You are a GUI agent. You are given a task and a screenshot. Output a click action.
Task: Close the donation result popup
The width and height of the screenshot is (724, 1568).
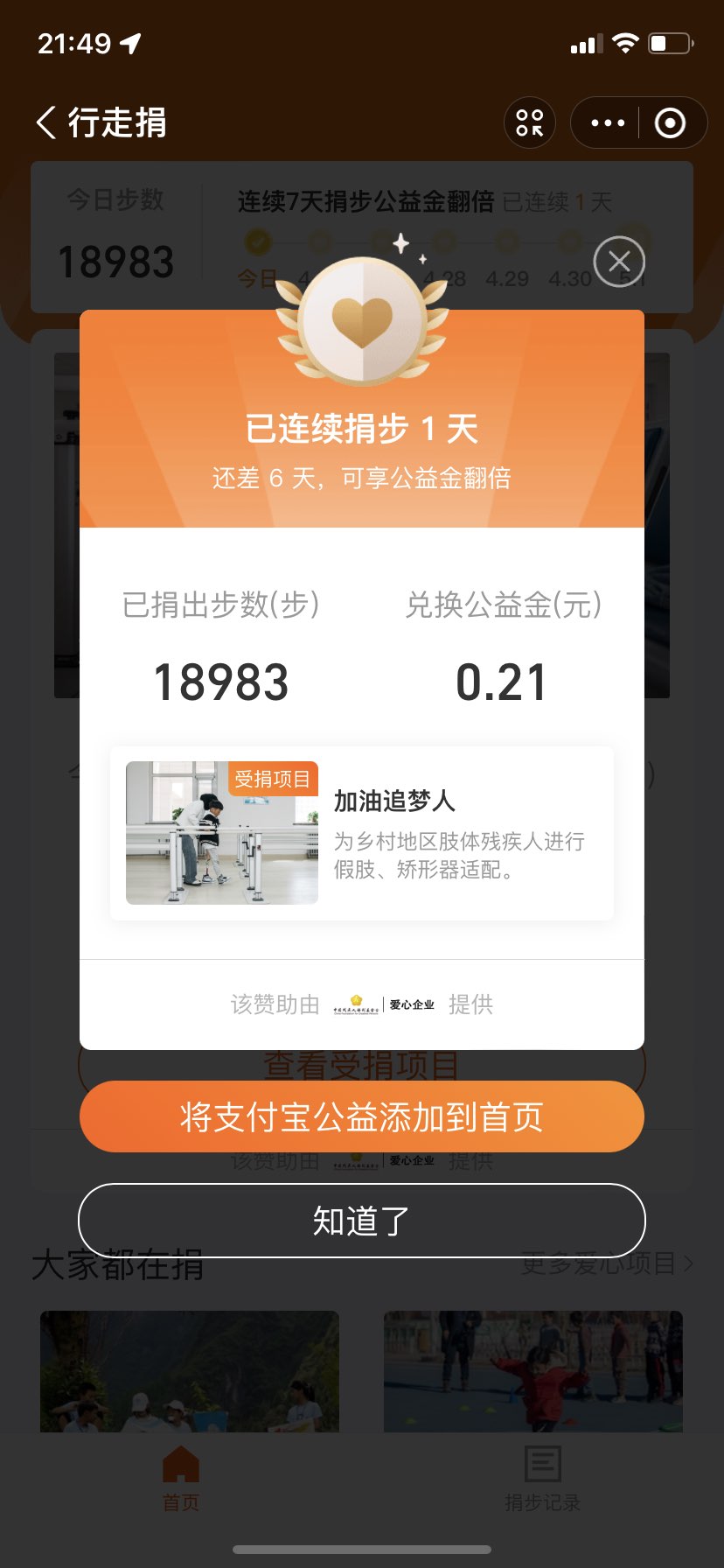[619, 262]
